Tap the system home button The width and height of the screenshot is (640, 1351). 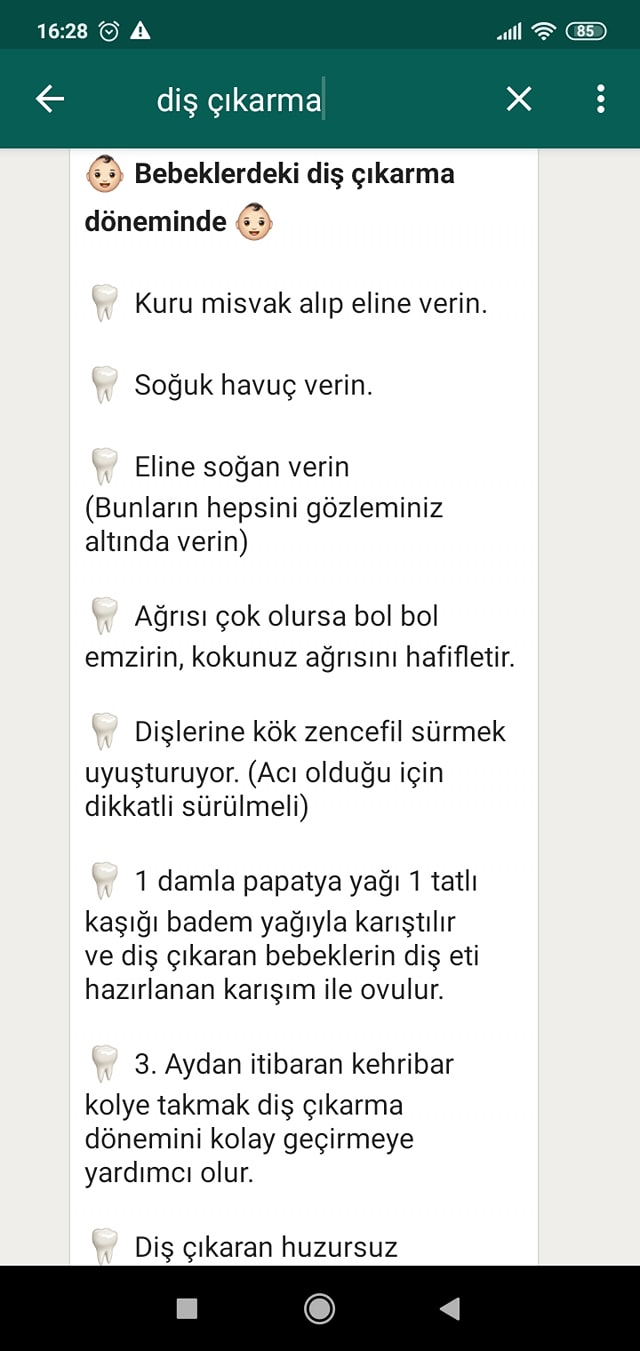[320, 1308]
